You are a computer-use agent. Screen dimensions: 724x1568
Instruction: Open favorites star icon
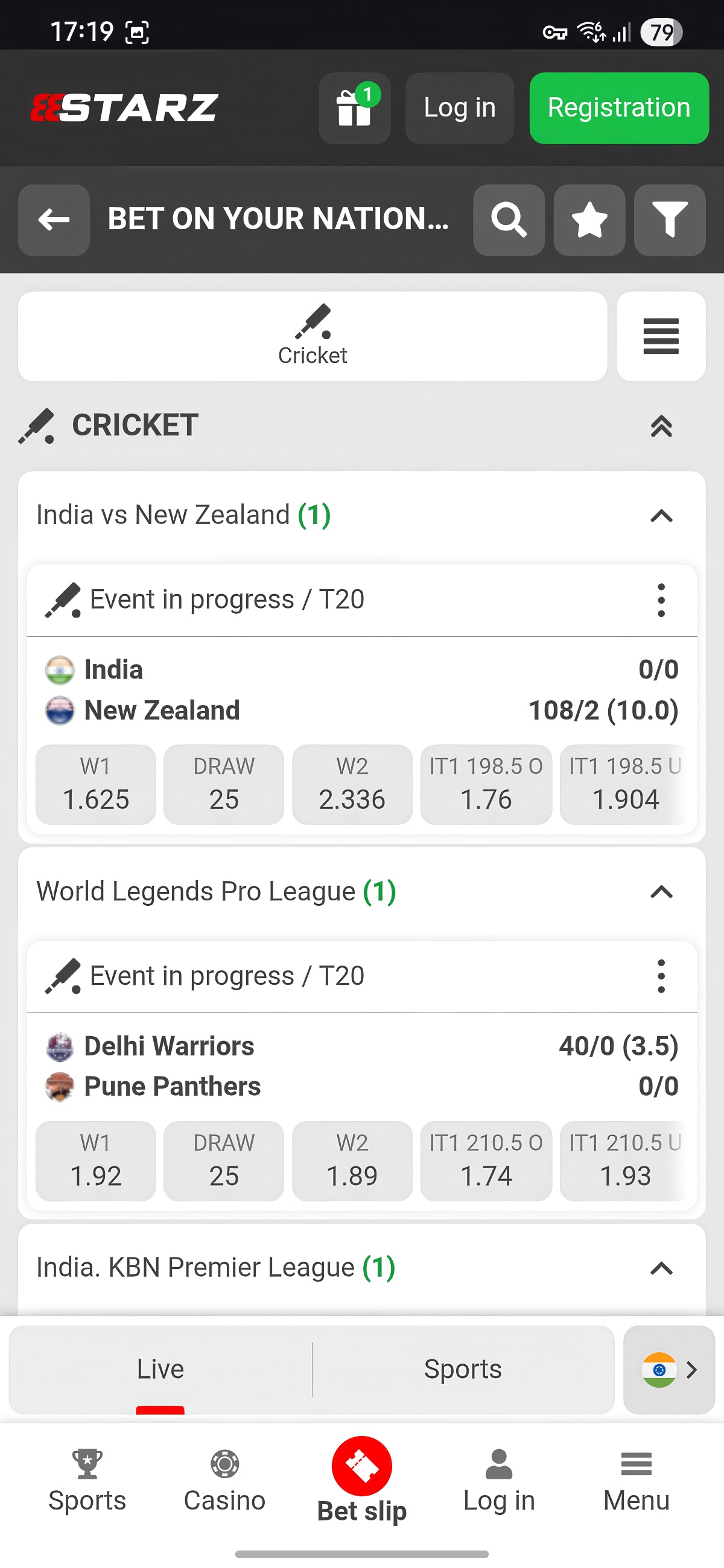[x=589, y=220]
